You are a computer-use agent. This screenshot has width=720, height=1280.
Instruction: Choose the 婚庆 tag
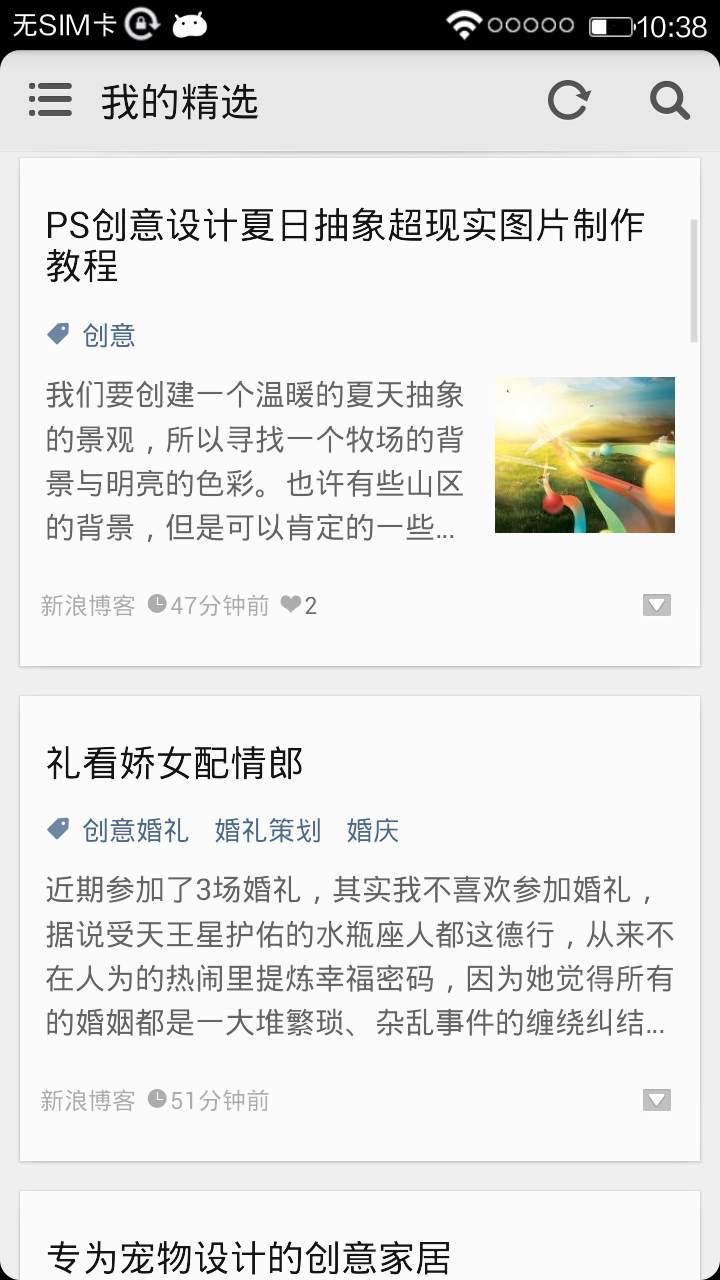373,830
